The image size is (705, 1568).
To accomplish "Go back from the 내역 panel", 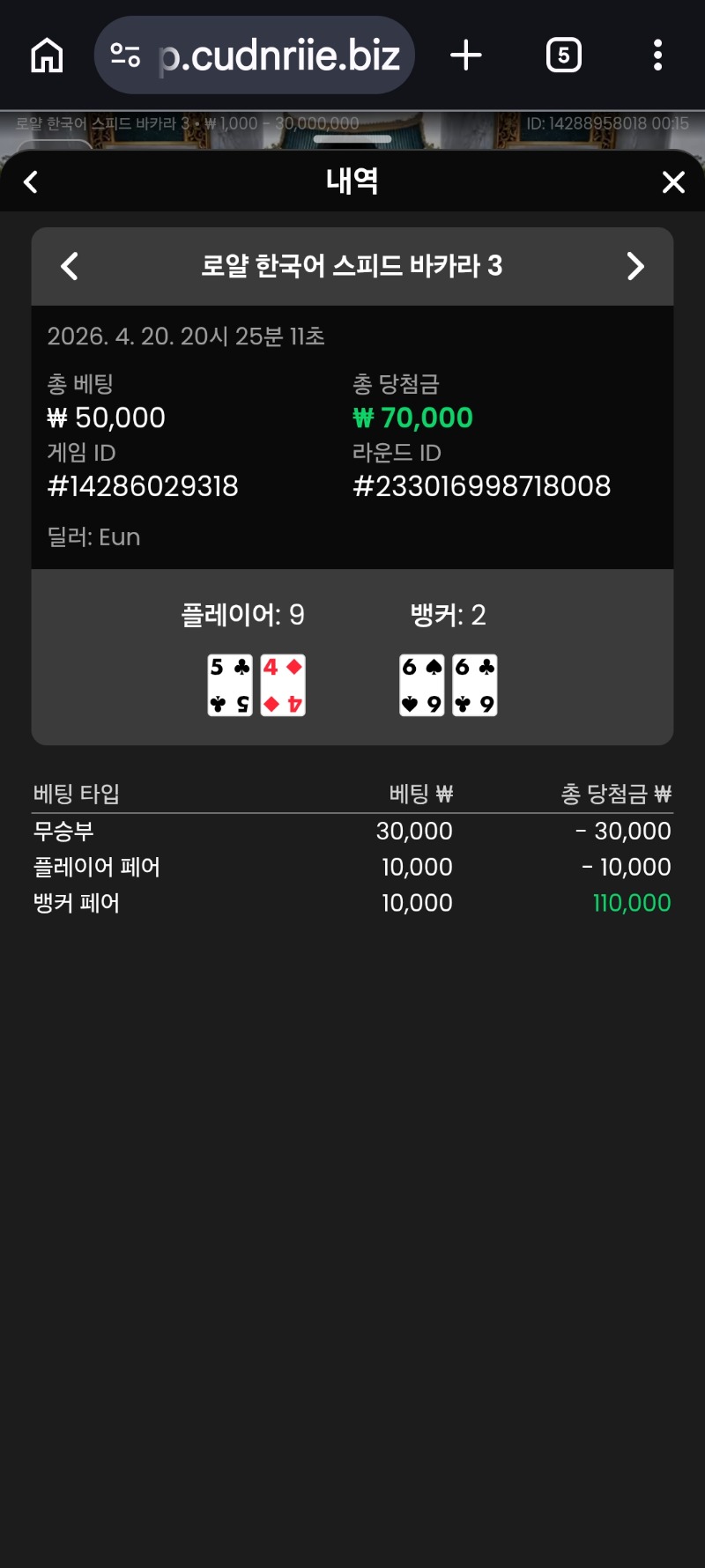I will click(x=31, y=182).
